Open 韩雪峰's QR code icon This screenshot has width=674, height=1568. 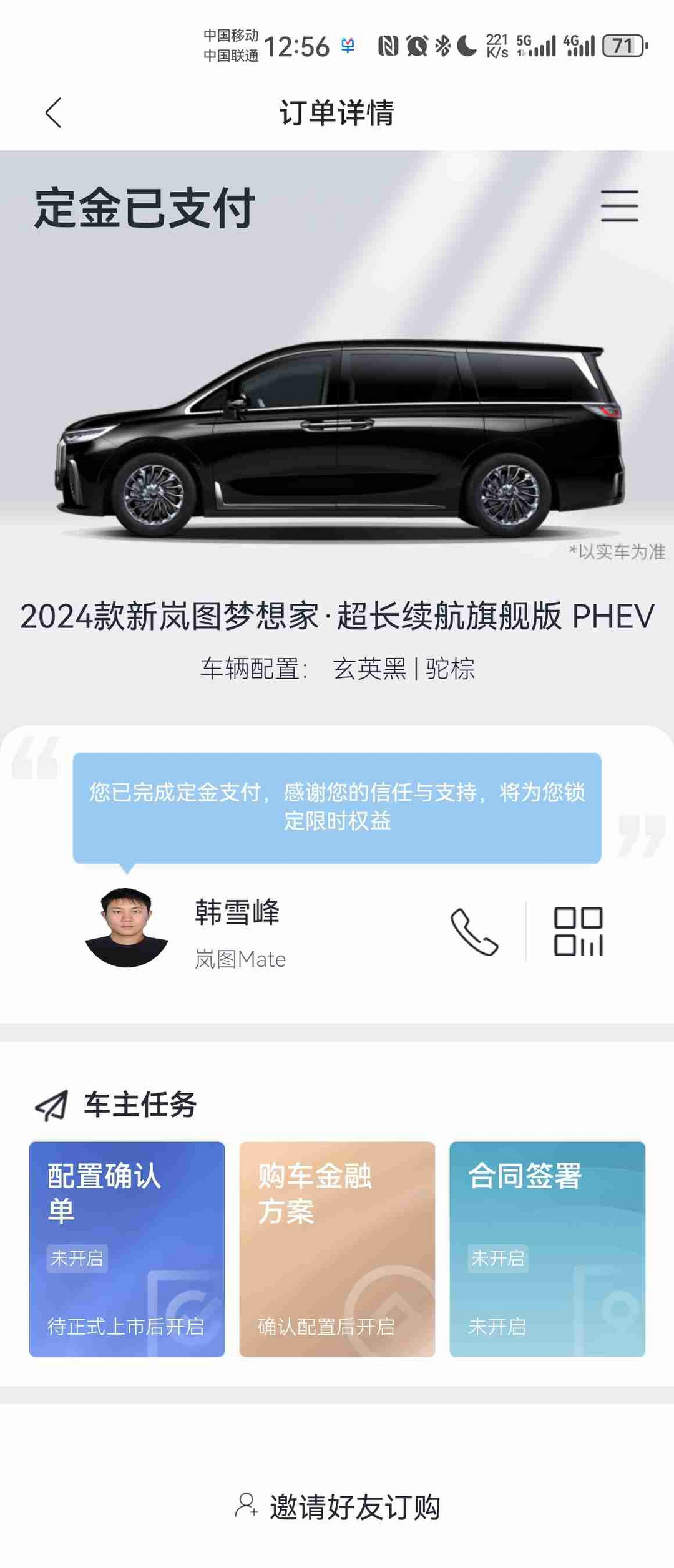(578, 931)
